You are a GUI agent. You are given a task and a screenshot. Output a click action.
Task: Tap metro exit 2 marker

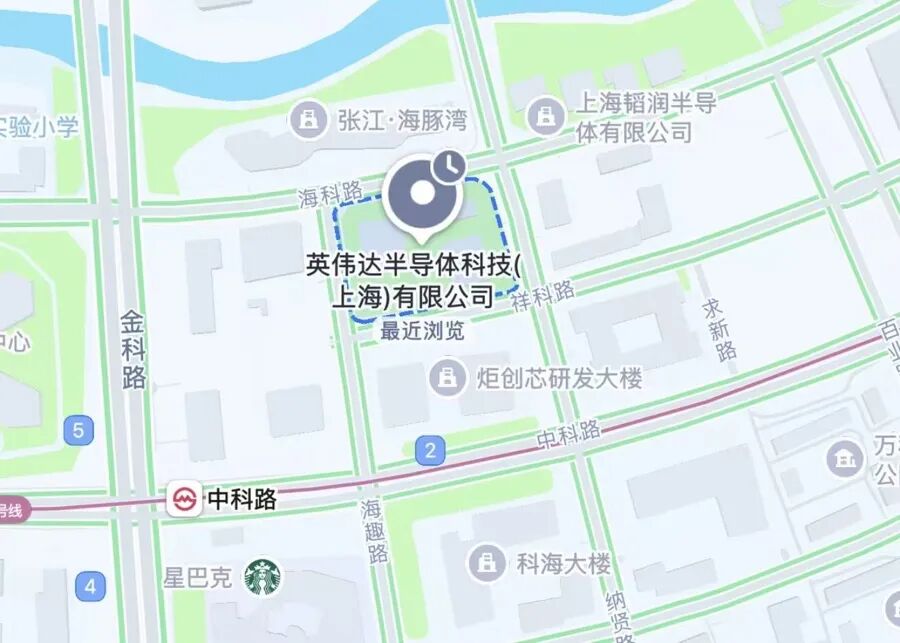[x=430, y=451]
